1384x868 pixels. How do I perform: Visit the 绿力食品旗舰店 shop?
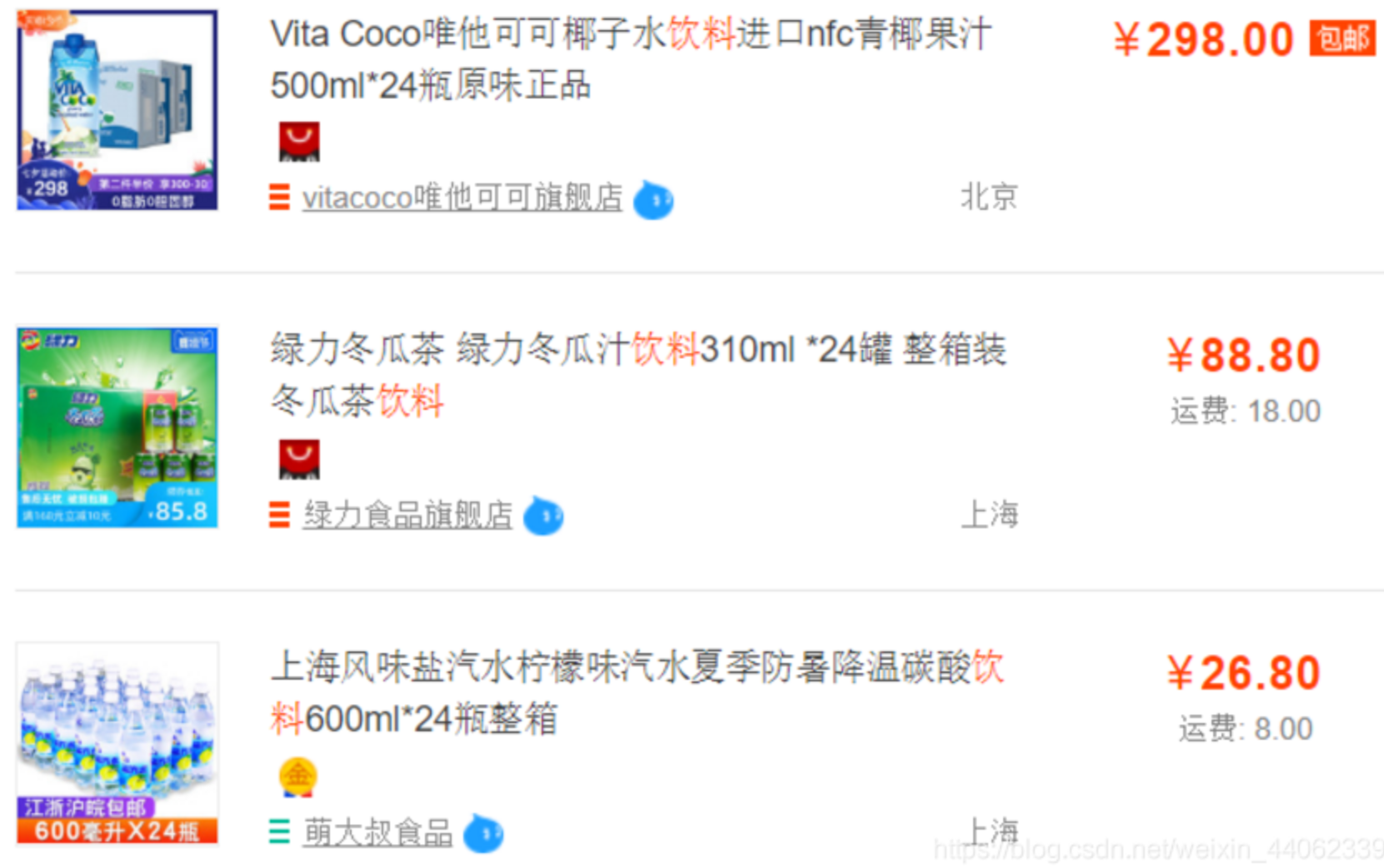point(407,516)
